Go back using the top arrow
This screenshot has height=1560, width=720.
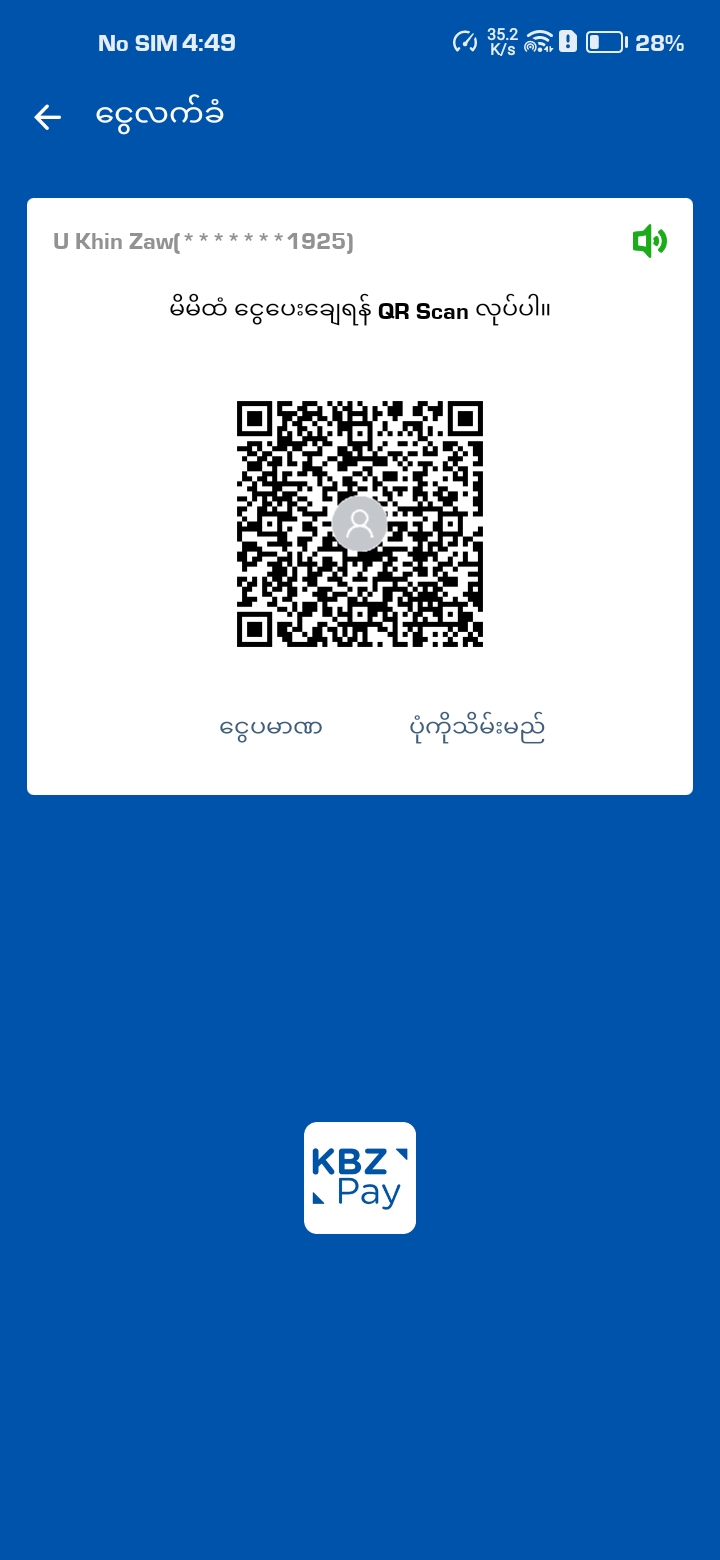tap(47, 117)
